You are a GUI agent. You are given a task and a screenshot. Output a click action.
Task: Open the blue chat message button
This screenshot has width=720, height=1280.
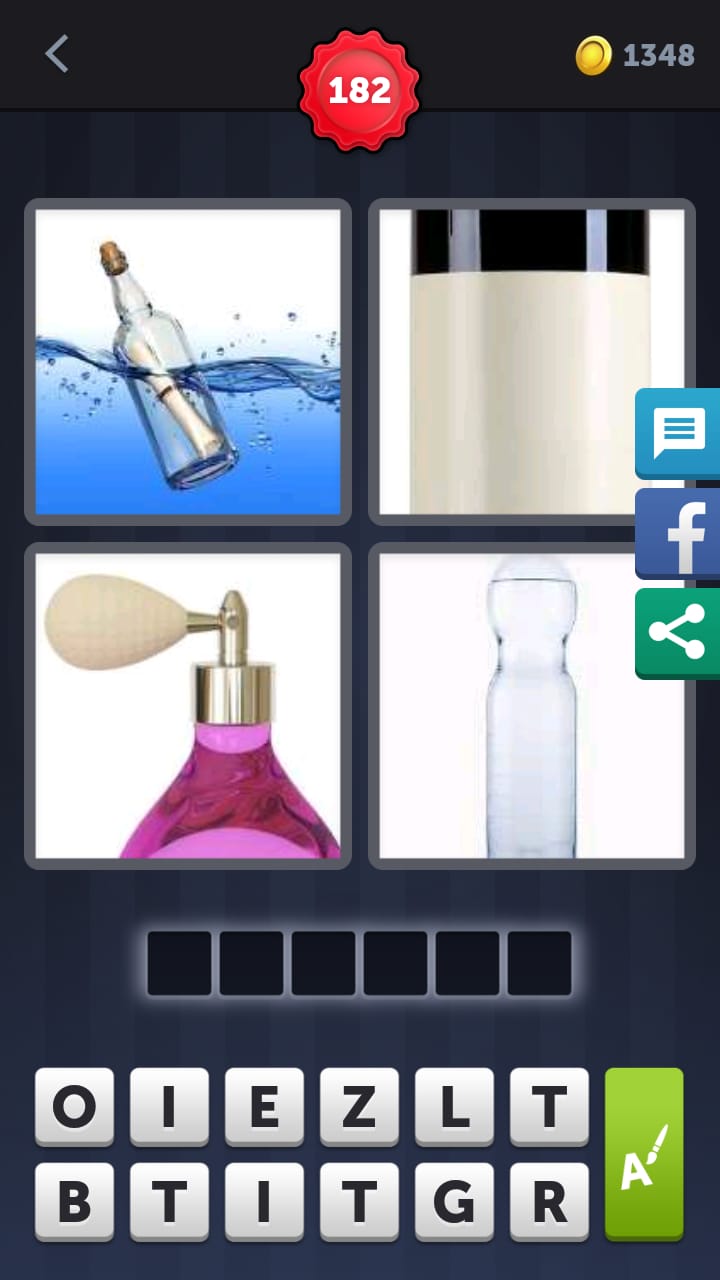pos(679,433)
